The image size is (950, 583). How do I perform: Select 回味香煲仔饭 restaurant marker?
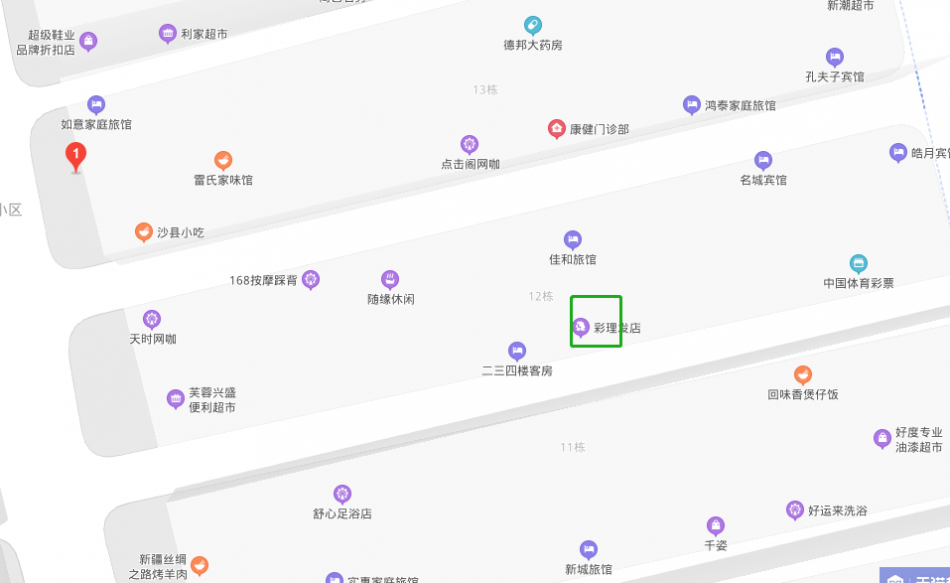coord(802,375)
